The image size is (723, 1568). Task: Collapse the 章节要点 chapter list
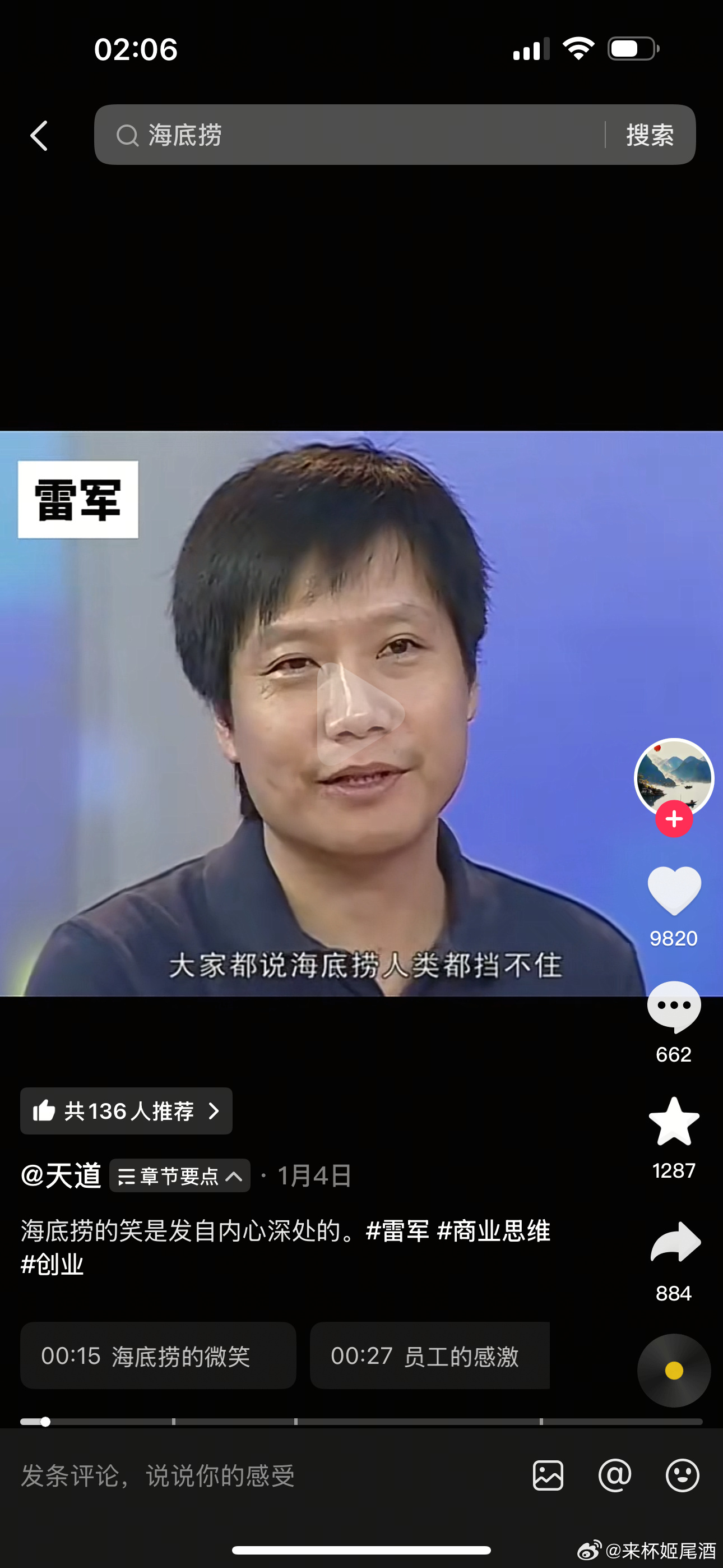pyautogui.click(x=179, y=1175)
